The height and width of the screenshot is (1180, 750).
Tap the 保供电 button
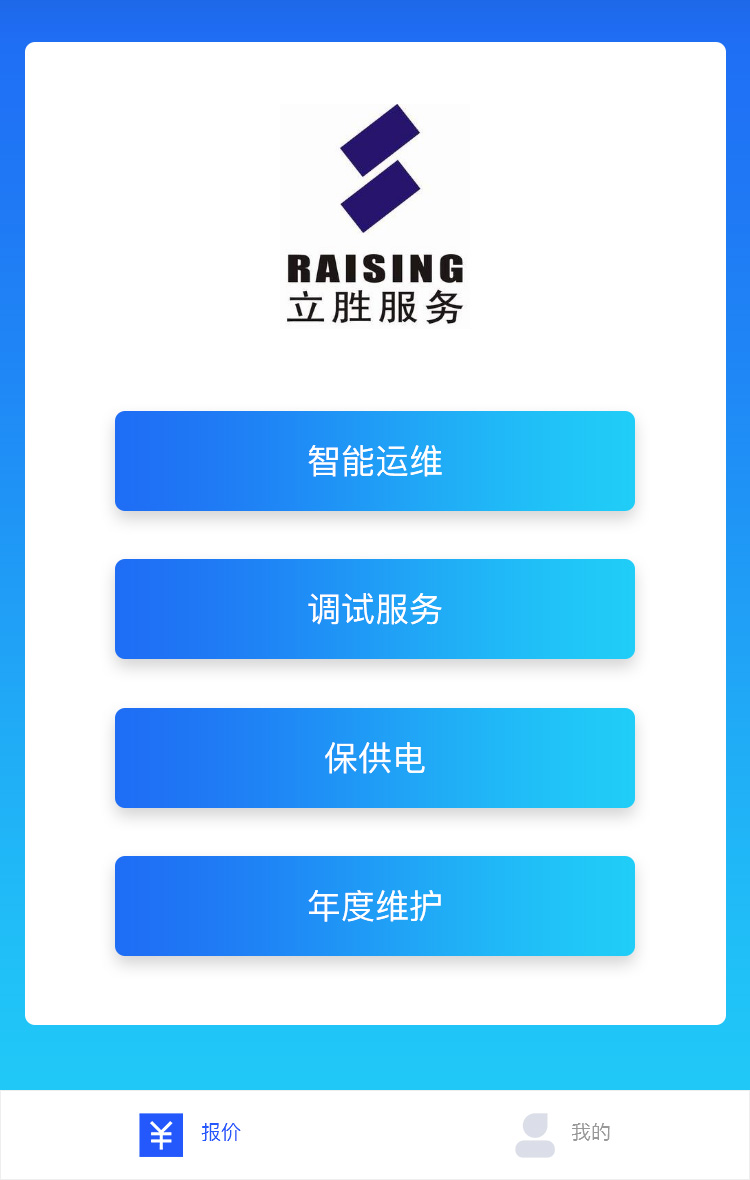tap(375, 758)
